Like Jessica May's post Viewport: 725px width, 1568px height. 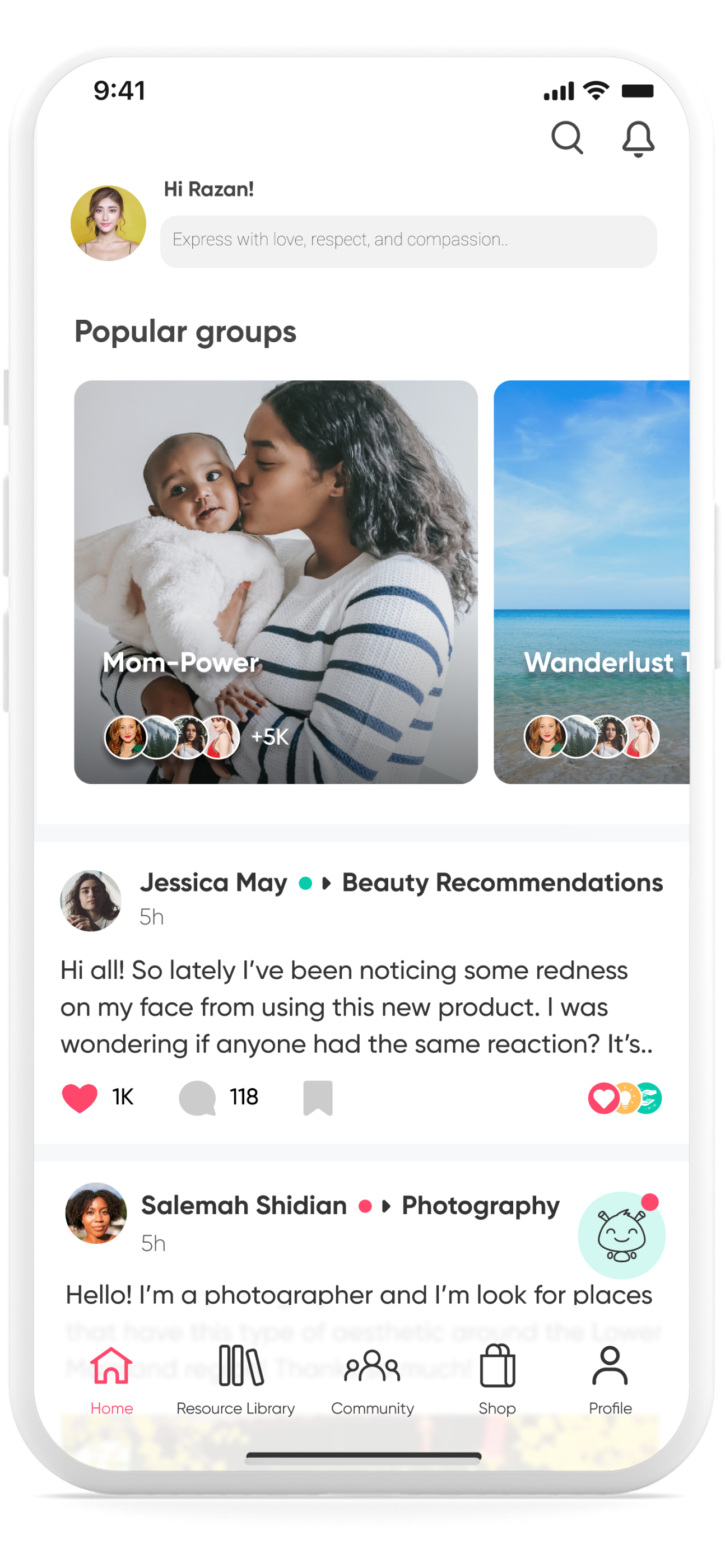80,1098
